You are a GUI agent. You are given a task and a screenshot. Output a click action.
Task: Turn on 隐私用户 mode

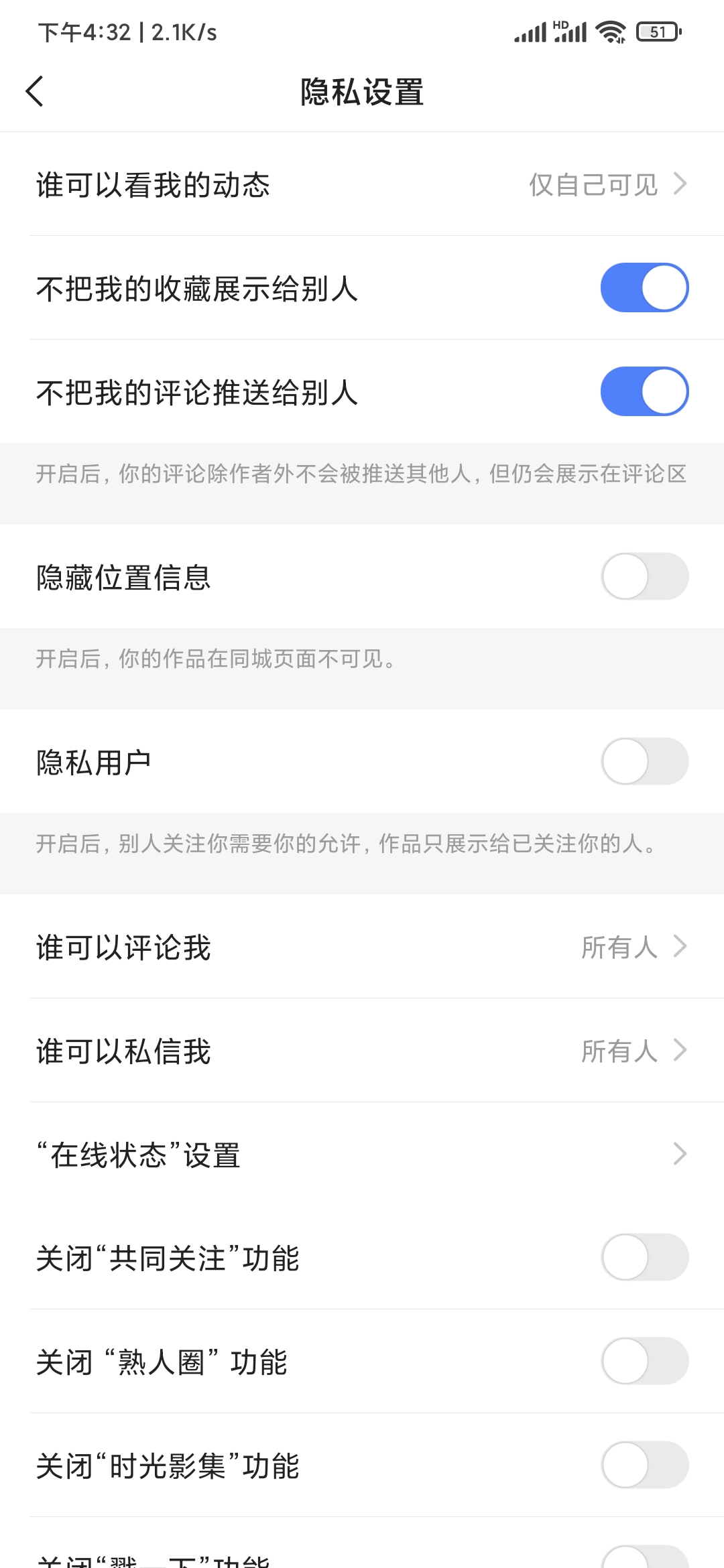click(644, 761)
